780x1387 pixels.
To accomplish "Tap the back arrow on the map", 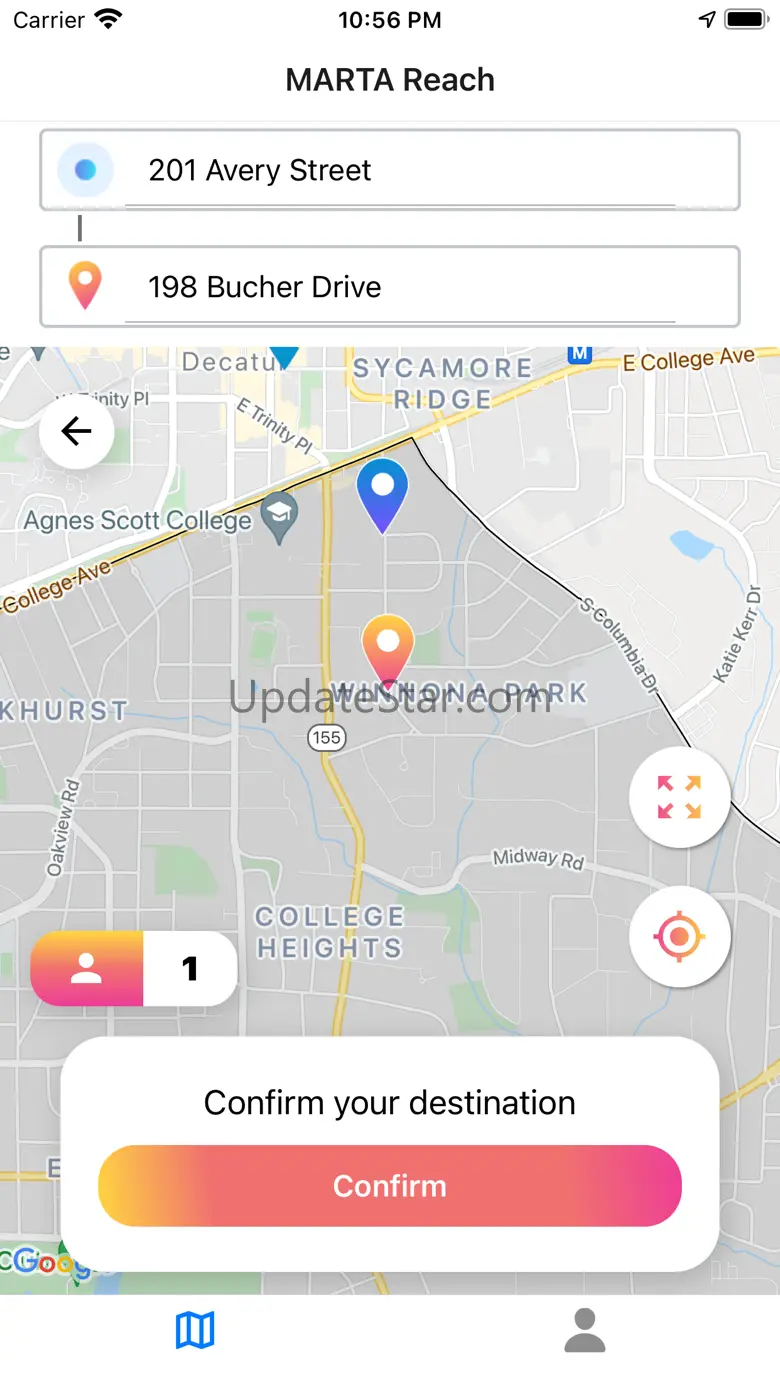I will pos(76,431).
